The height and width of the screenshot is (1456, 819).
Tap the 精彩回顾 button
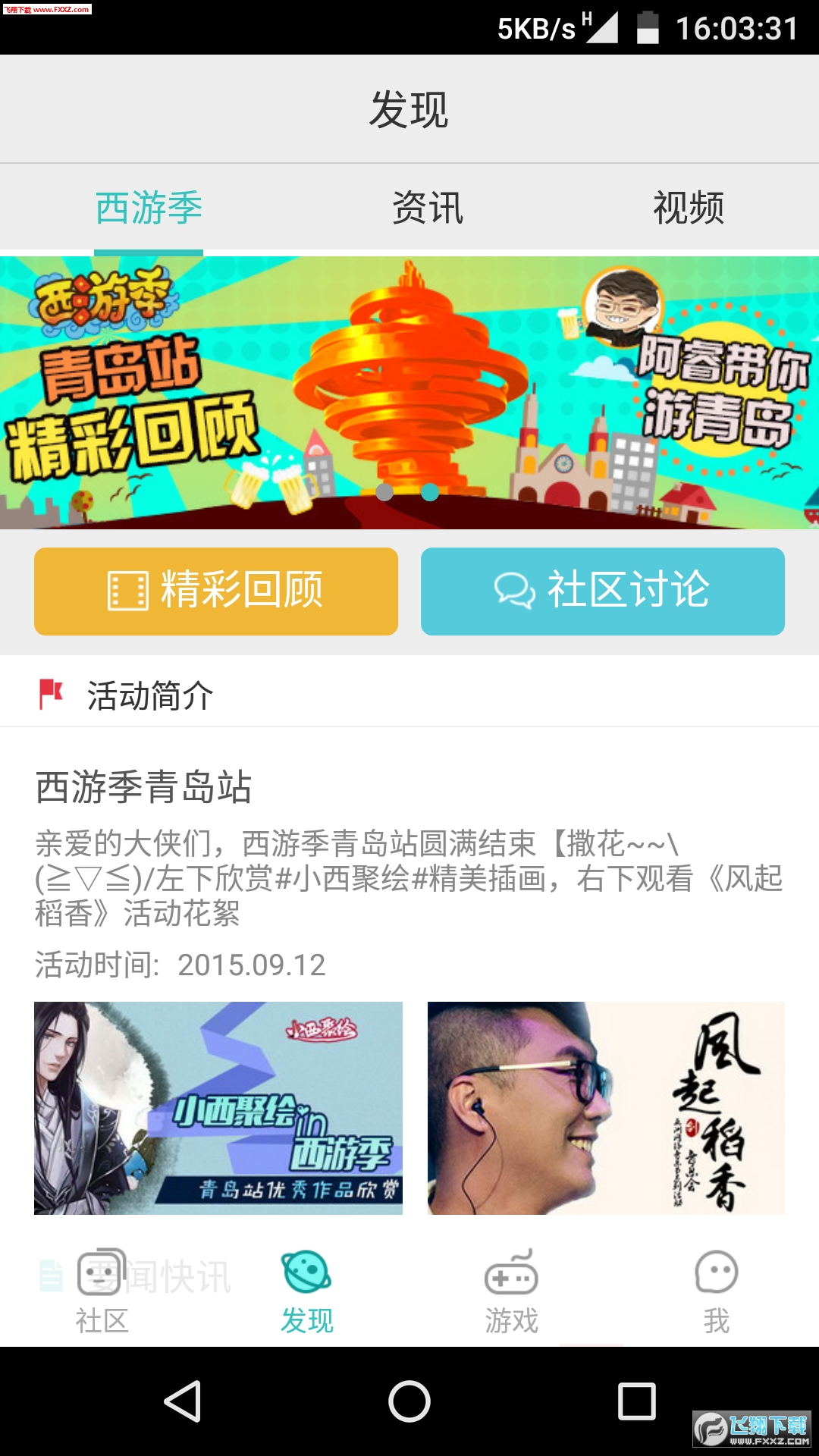click(216, 591)
